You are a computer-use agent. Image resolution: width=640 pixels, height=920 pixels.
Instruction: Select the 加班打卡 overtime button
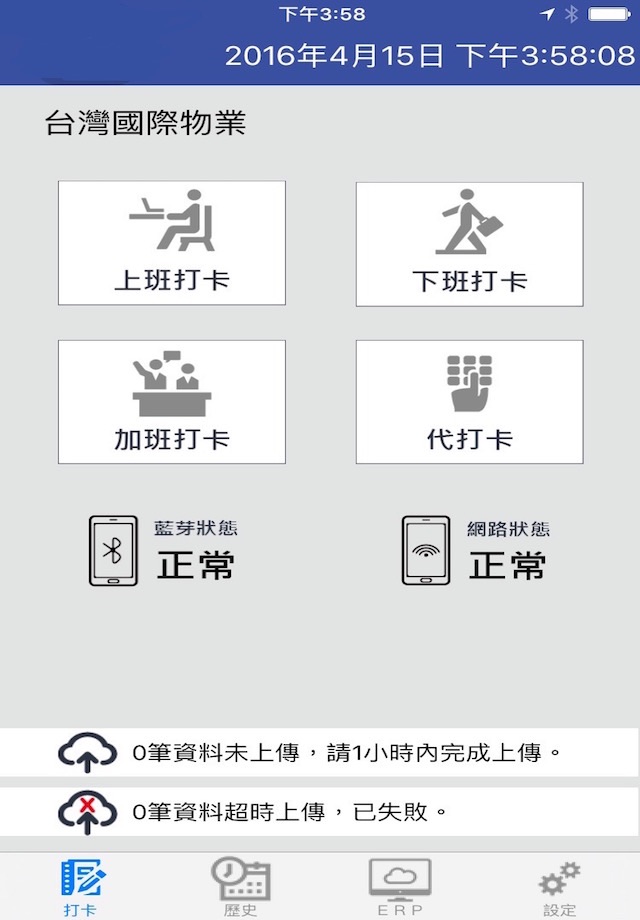coord(172,402)
